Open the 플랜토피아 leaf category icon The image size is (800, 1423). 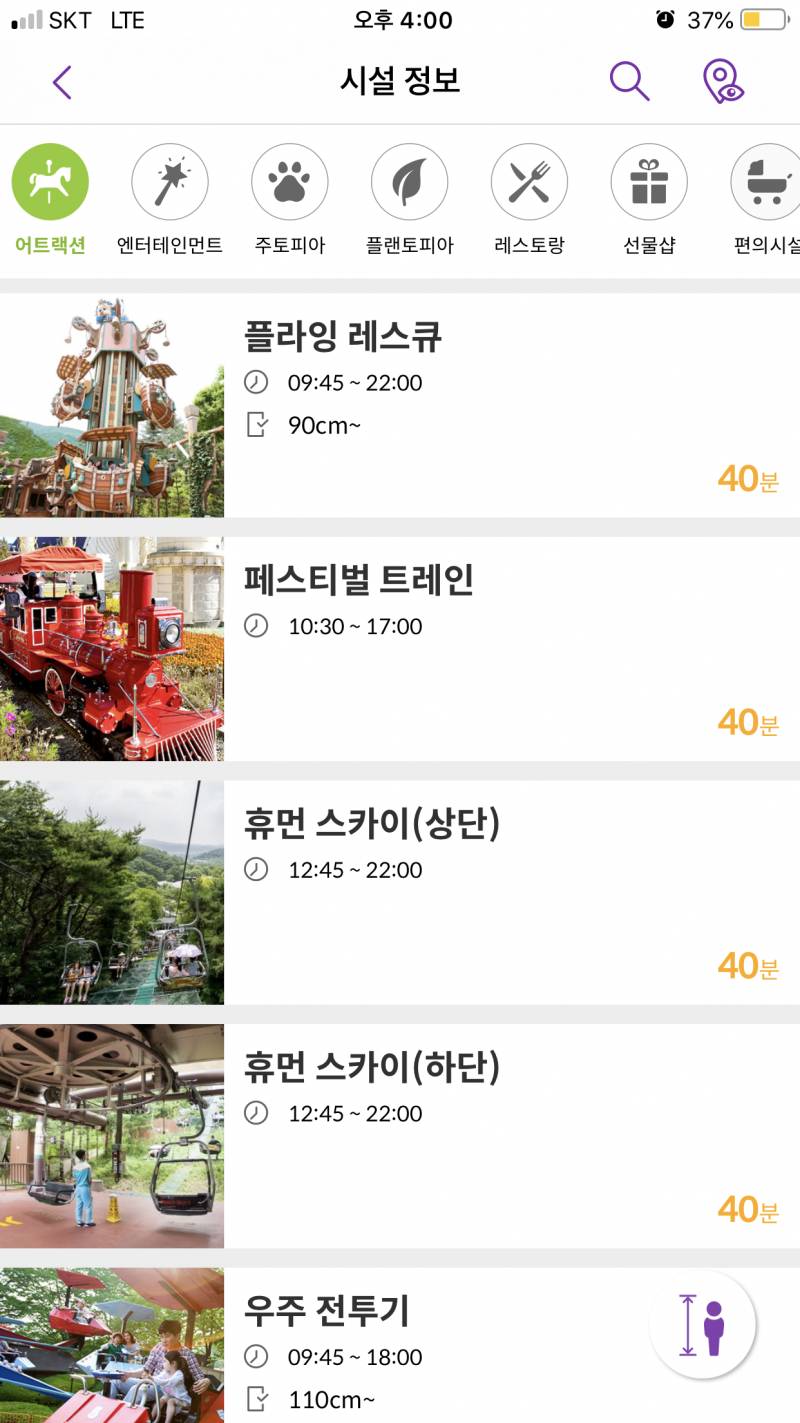point(410,183)
